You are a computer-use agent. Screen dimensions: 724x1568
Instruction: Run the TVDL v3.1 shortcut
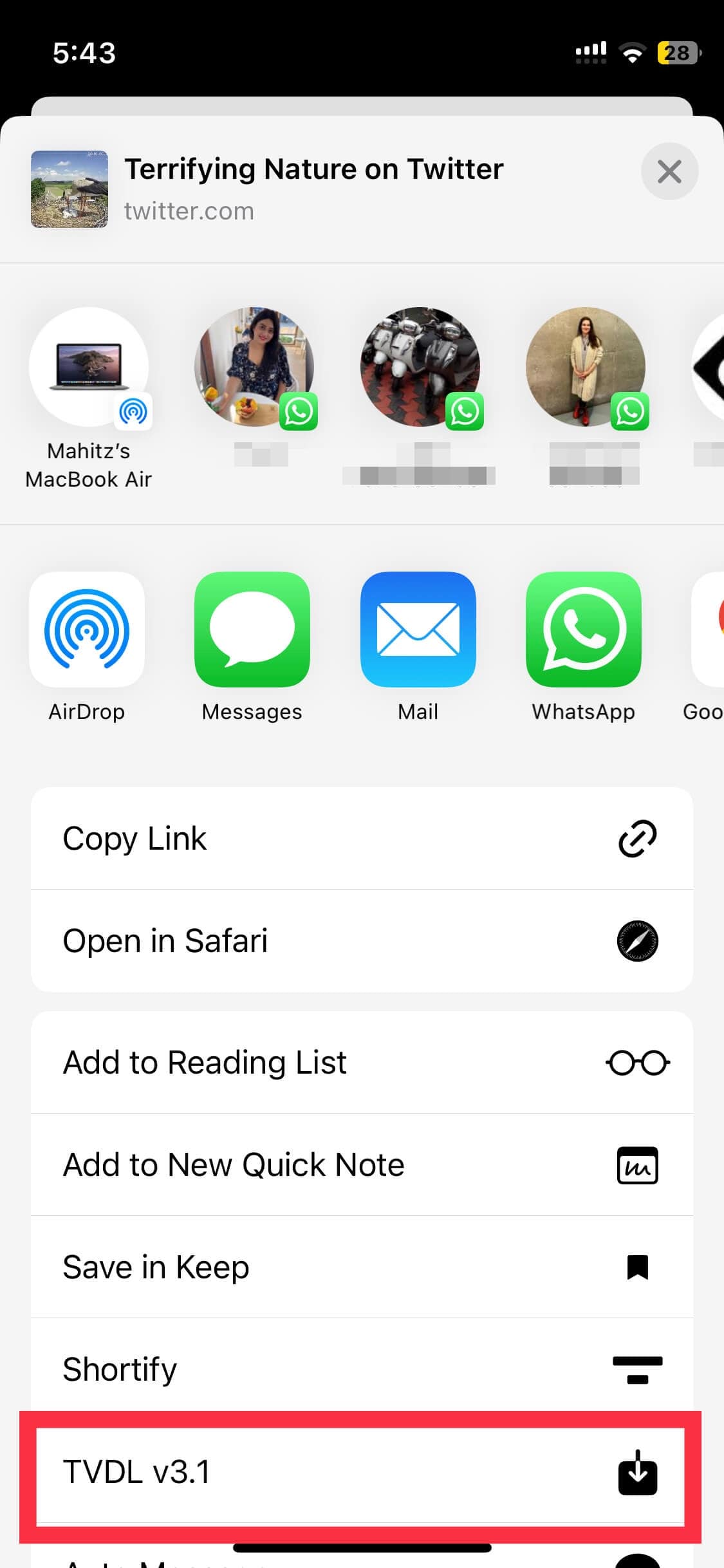tap(362, 1472)
